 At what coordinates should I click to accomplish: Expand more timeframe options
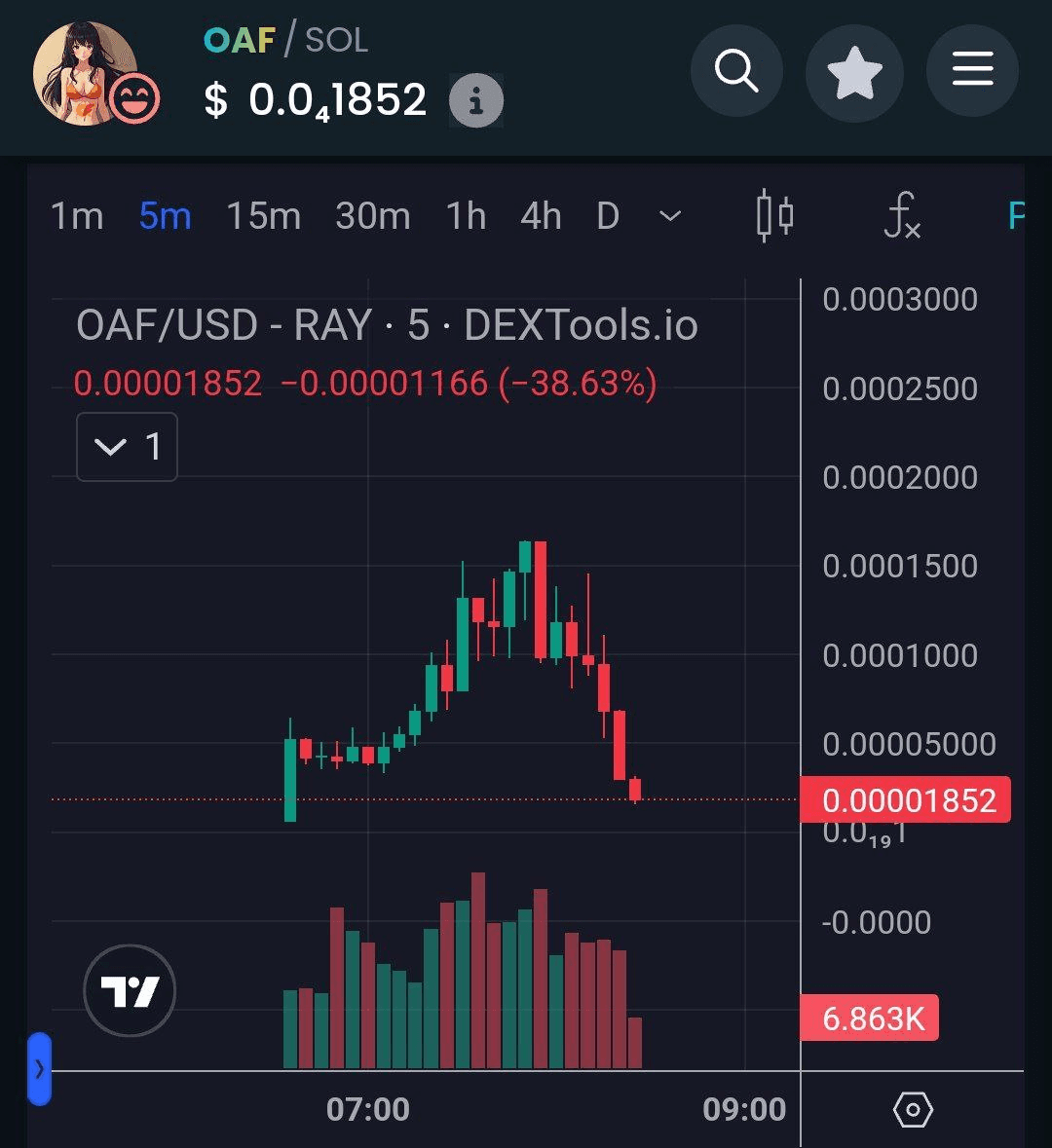(x=670, y=216)
